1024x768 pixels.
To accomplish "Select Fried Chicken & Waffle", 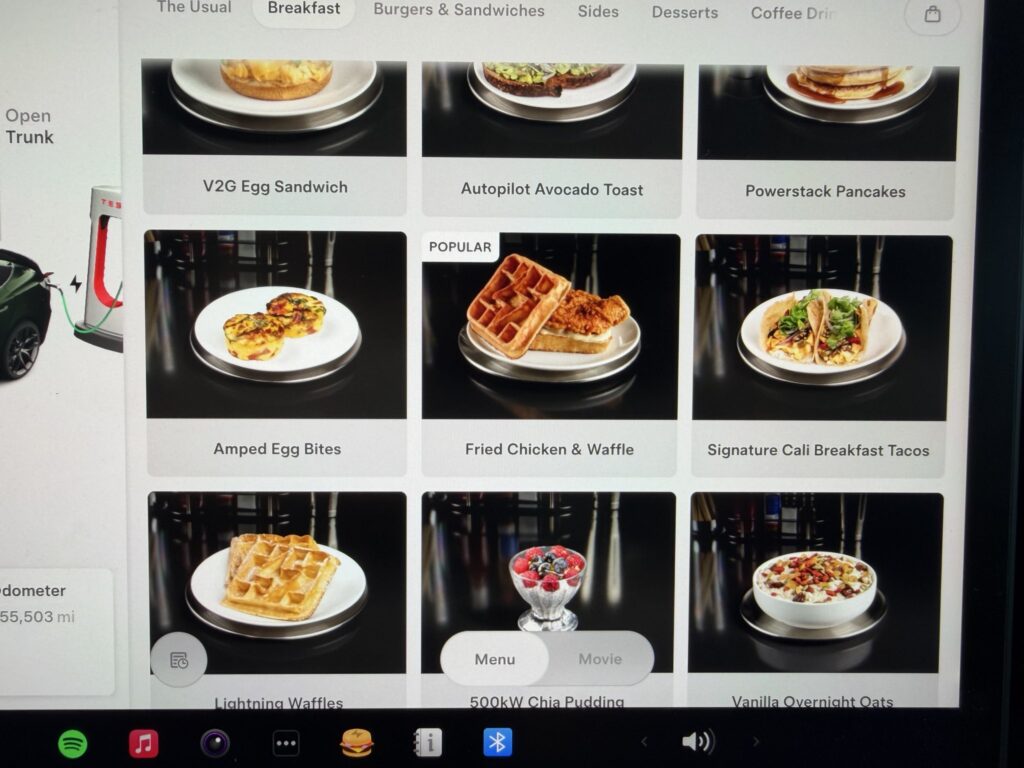I will [x=549, y=352].
